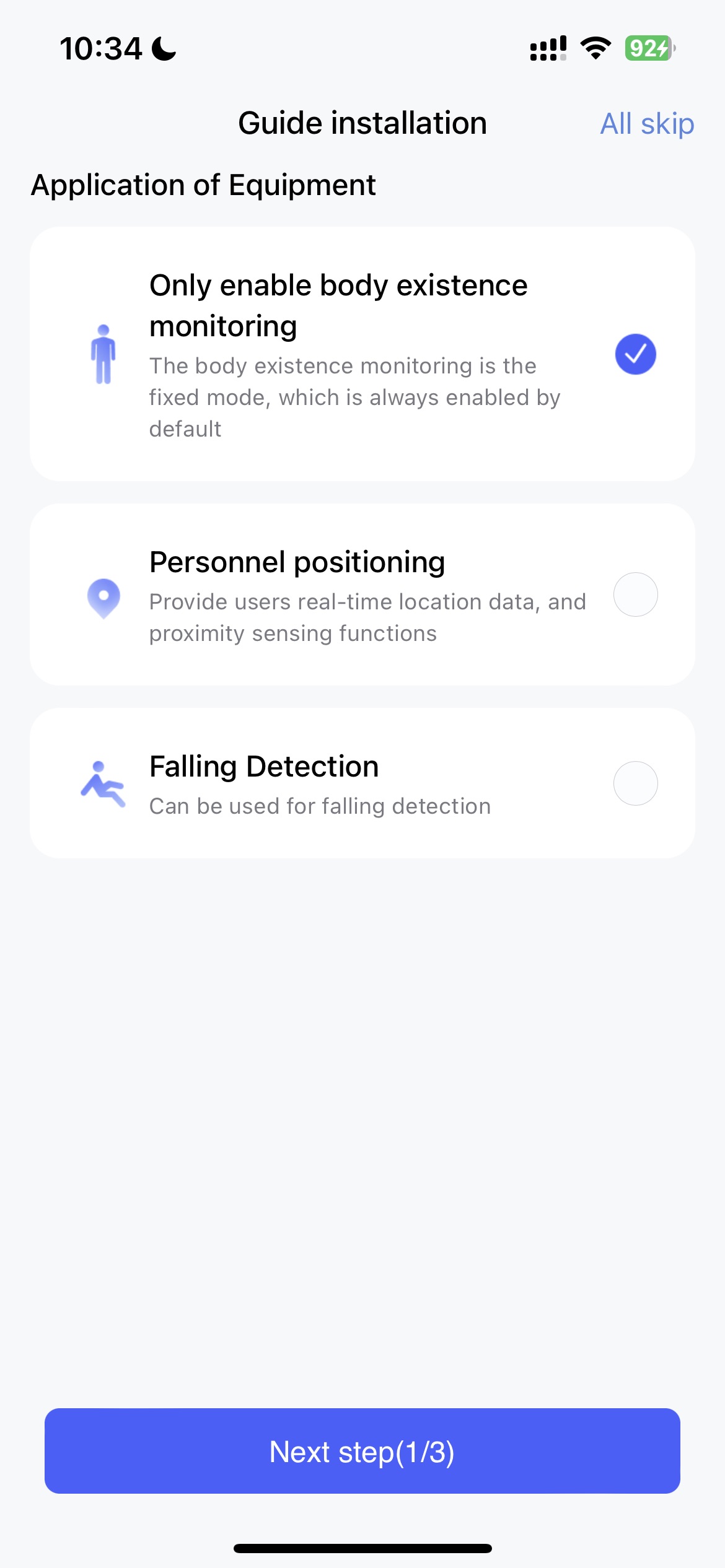This screenshot has width=725, height=1568.
Task: Choose the Falling Detection option
Action: (x=635, y=783)
